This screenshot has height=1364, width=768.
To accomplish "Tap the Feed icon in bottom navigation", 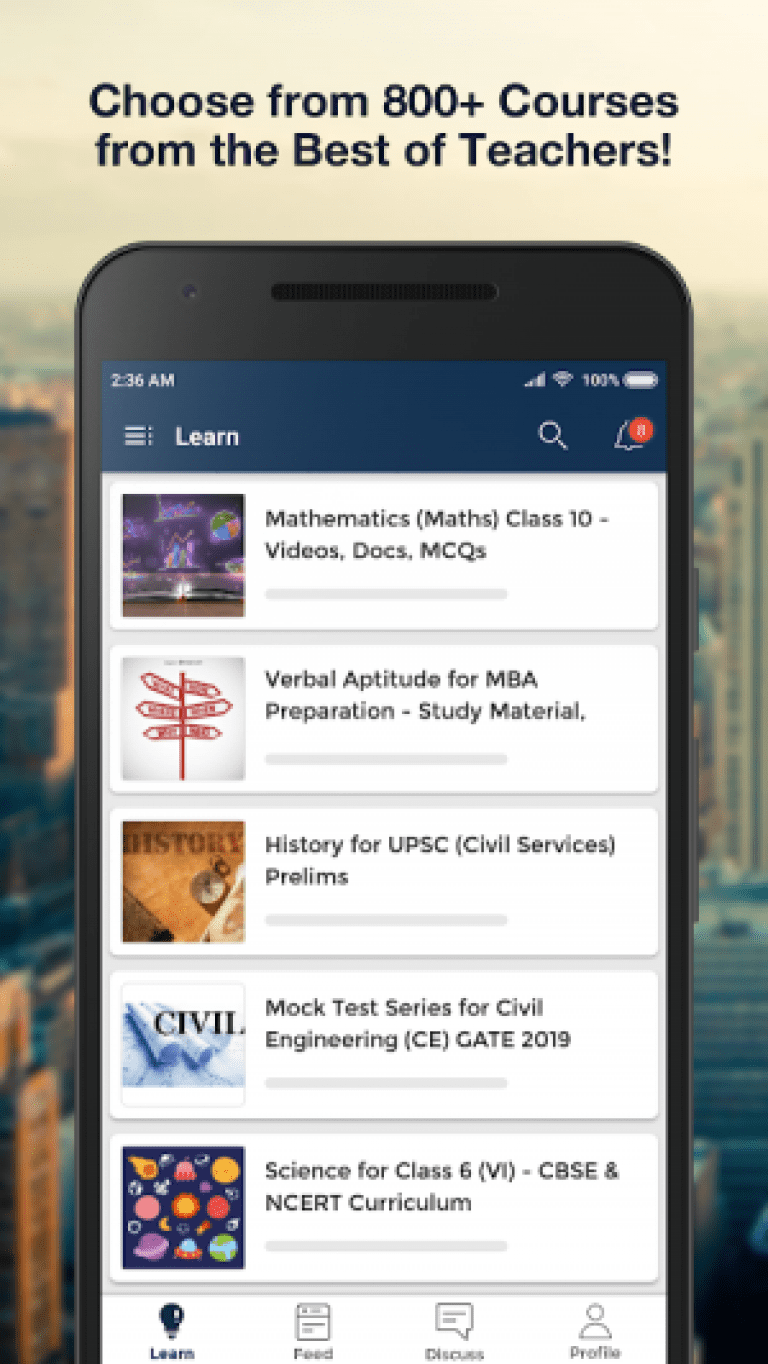I will (x=313, y=1320).
